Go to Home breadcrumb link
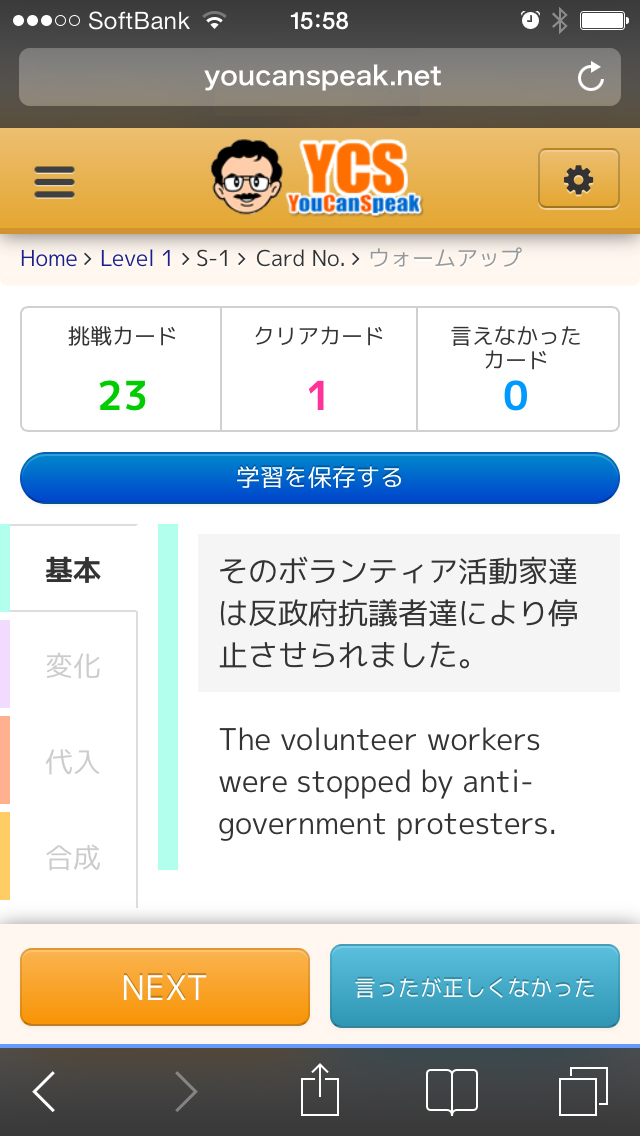The height and width of the screenshot is (1136, 640). (x=49, y=258)
